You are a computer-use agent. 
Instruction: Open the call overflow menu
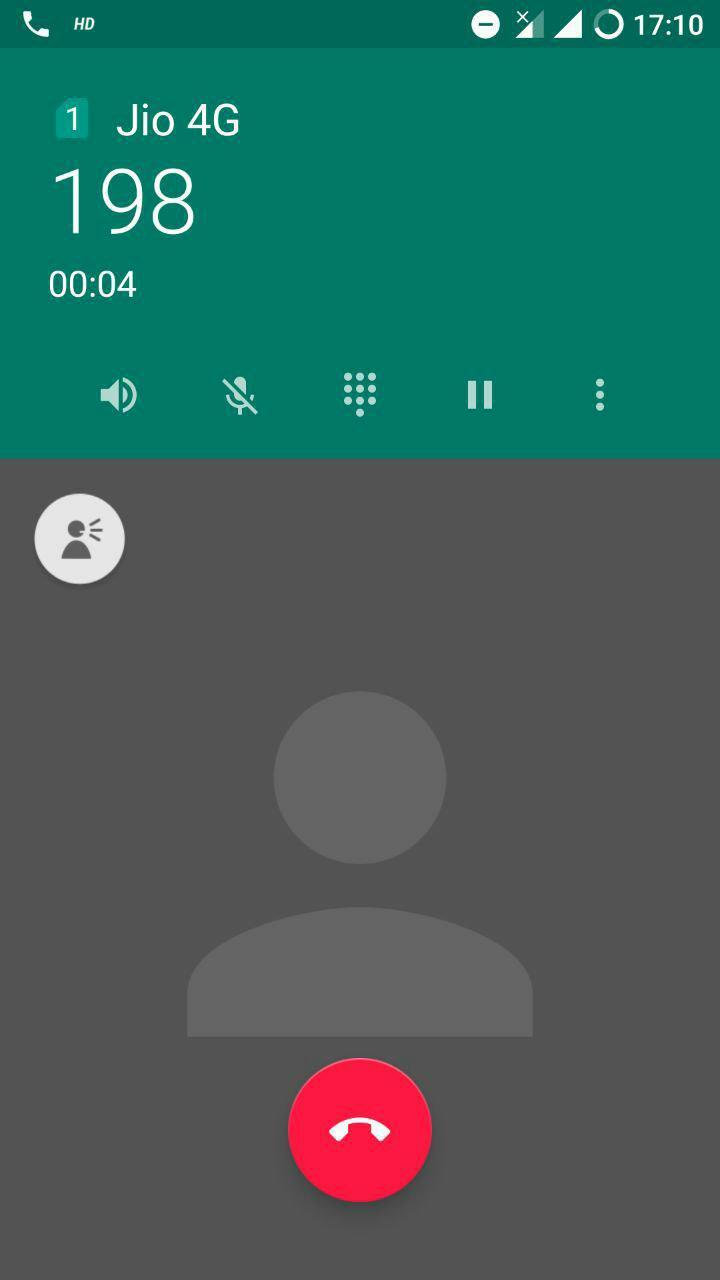coord(600,395)
